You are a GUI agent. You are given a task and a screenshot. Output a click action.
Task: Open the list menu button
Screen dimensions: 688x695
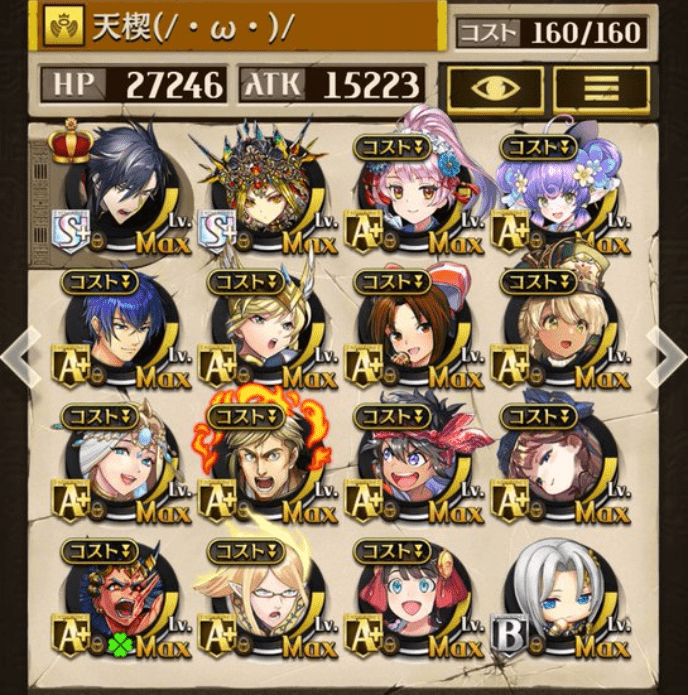click(601, 90)
